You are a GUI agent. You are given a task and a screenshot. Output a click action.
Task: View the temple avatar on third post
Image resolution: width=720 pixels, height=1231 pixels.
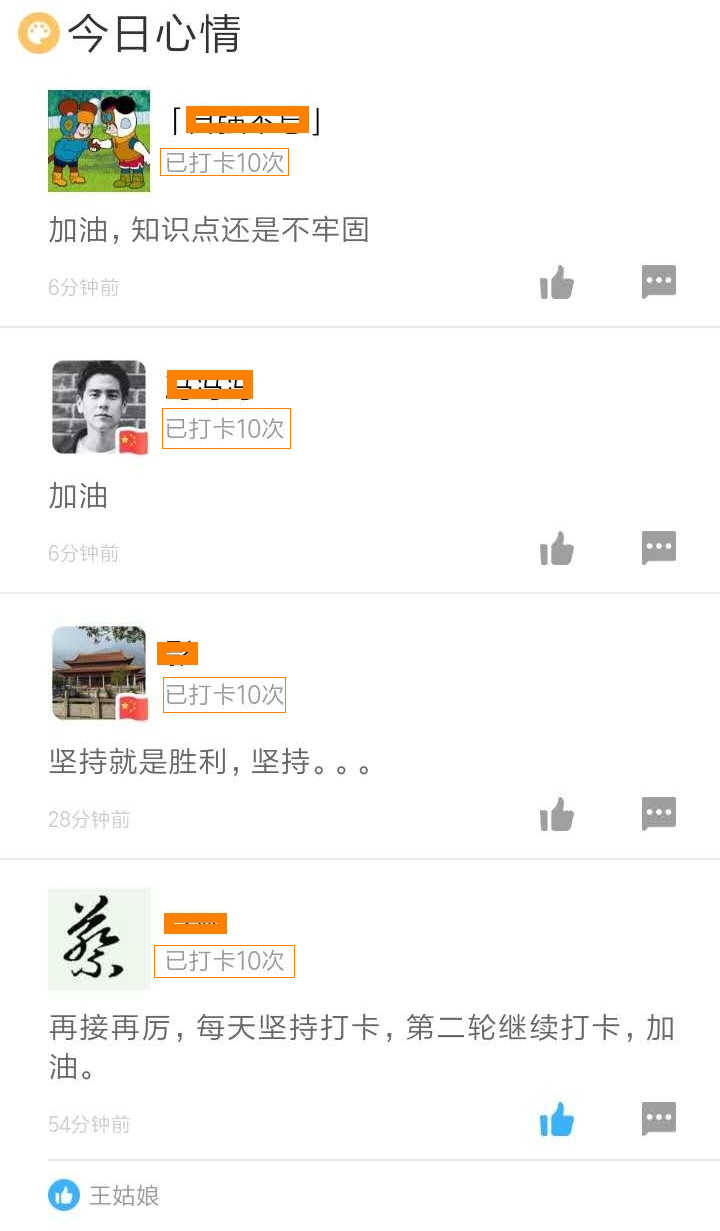click(x=98, y=673)
